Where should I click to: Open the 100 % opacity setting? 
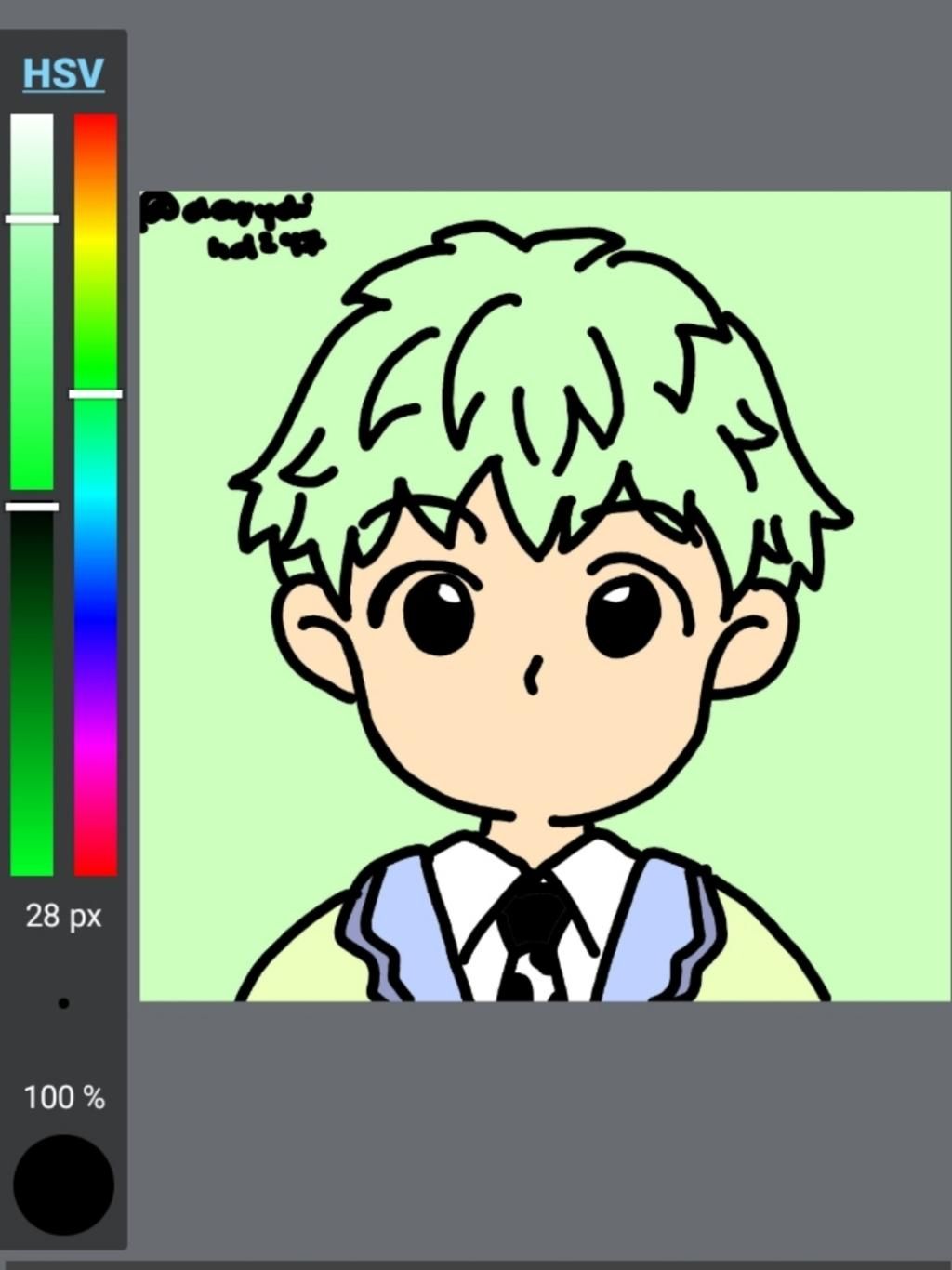point(63,1097)
